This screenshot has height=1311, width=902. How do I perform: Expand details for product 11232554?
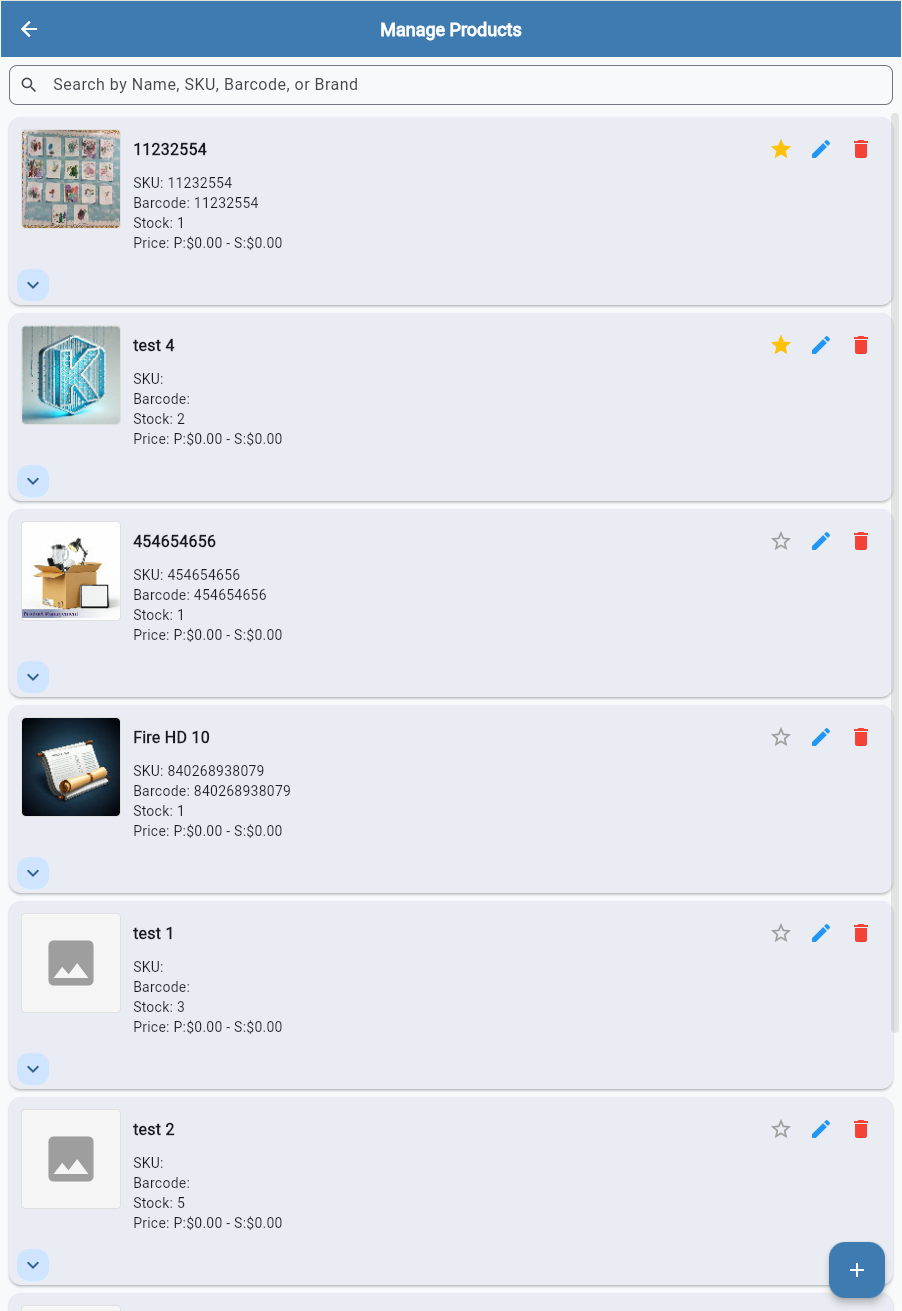click(33, 285)
